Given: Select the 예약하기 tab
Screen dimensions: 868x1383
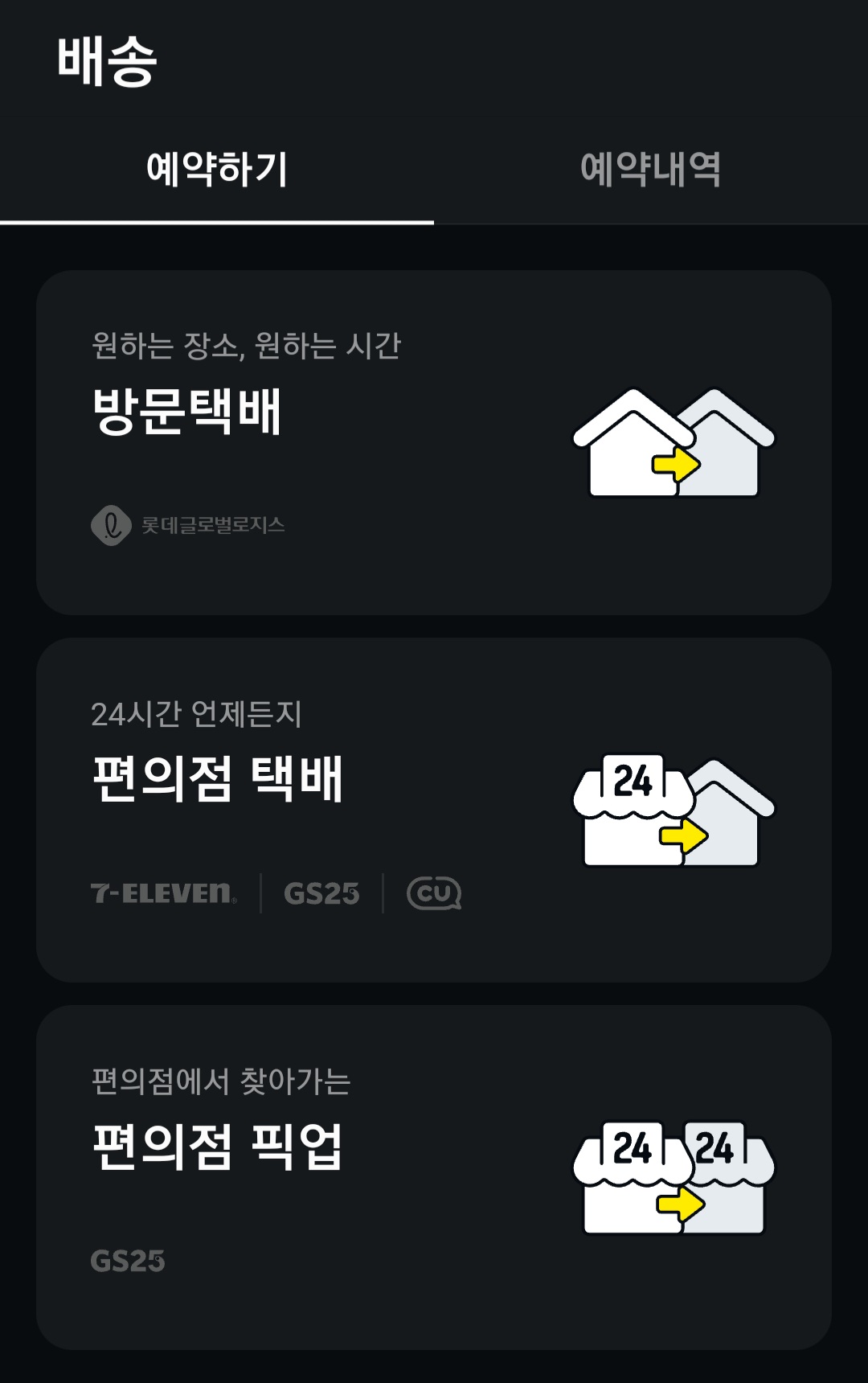Looking at the screenshot, I should (217, 170).
